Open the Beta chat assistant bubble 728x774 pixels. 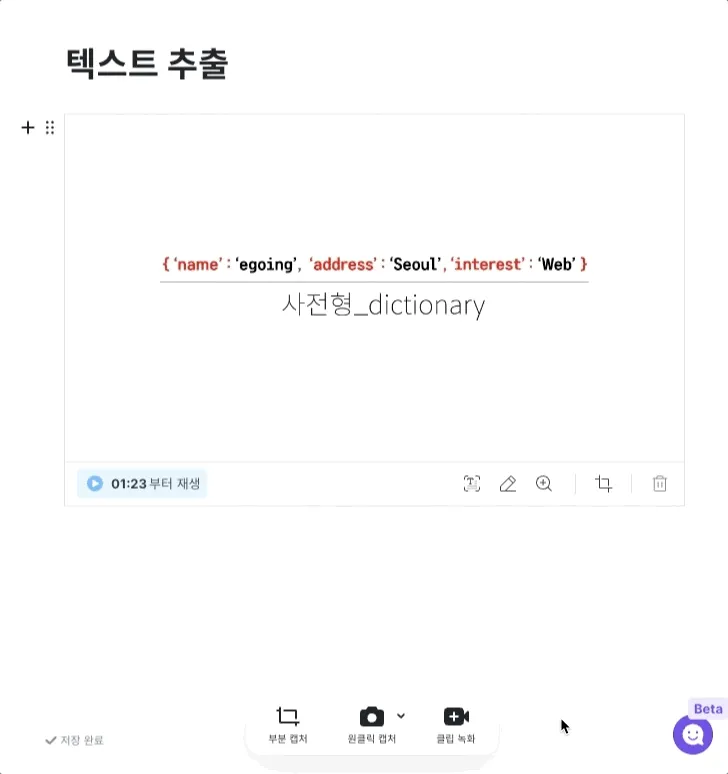pyautogui.click(x=692, y=735)
